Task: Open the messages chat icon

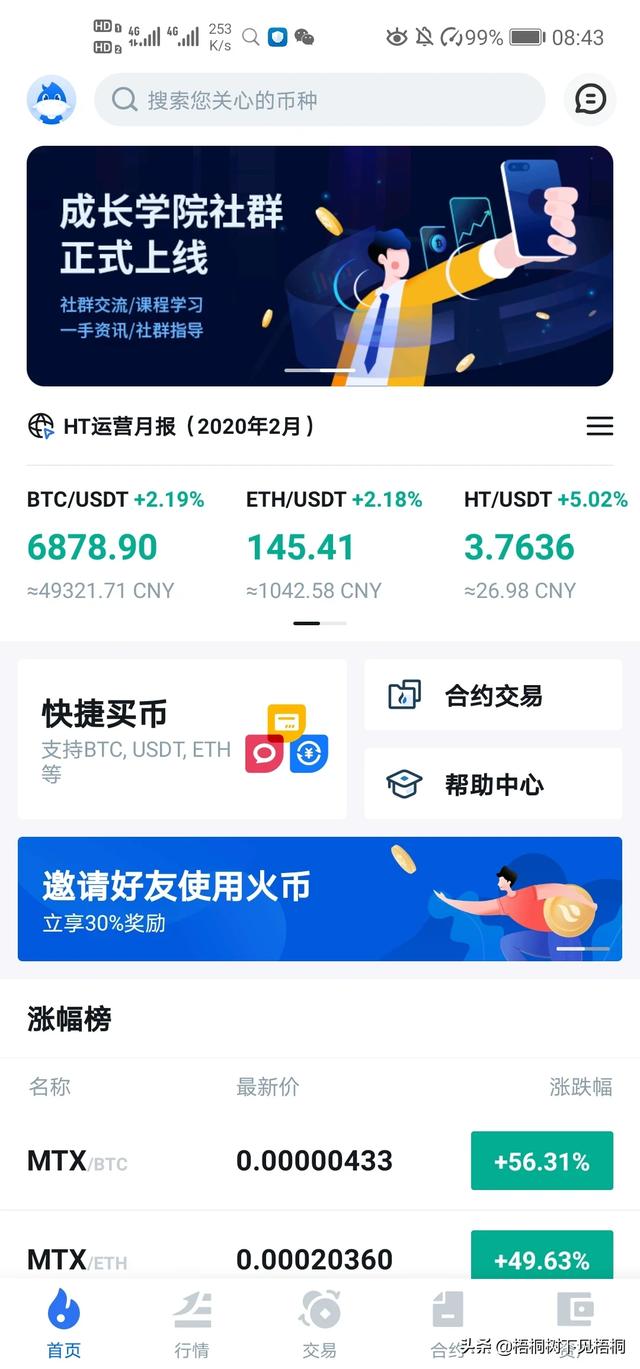Action: click(590, 100)
